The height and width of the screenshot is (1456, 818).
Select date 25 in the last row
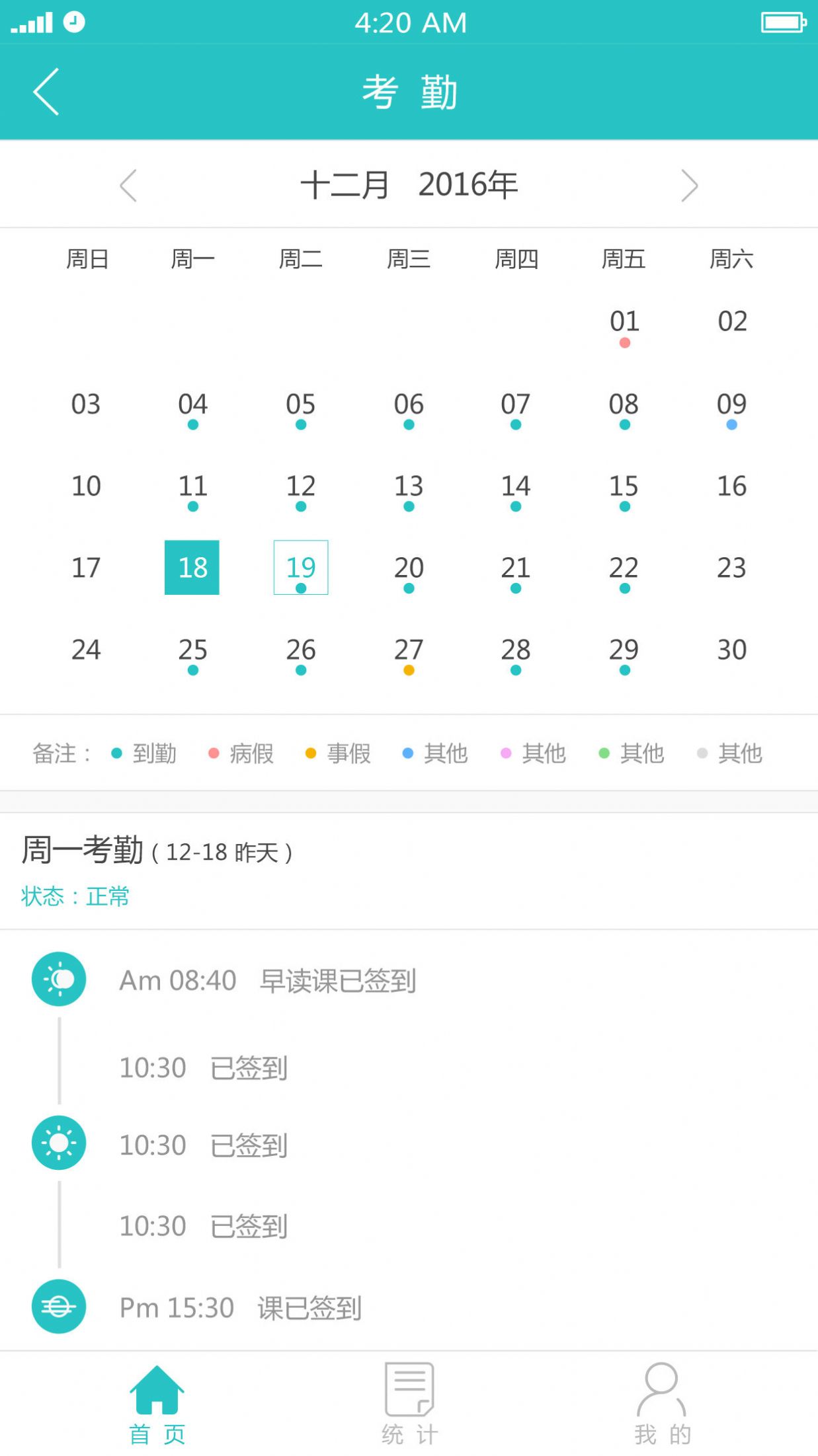192,656
